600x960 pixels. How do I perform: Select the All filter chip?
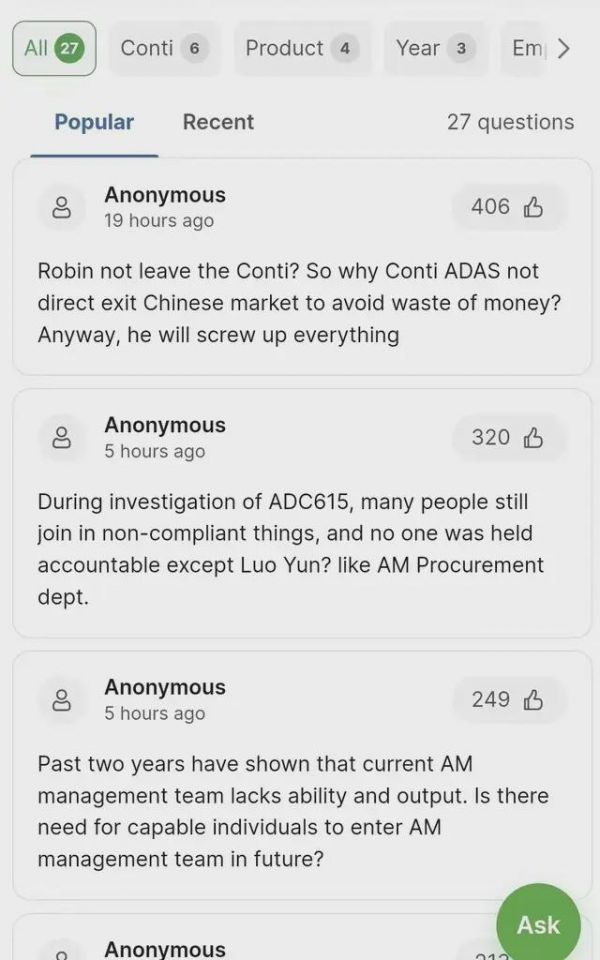(54, 48)
